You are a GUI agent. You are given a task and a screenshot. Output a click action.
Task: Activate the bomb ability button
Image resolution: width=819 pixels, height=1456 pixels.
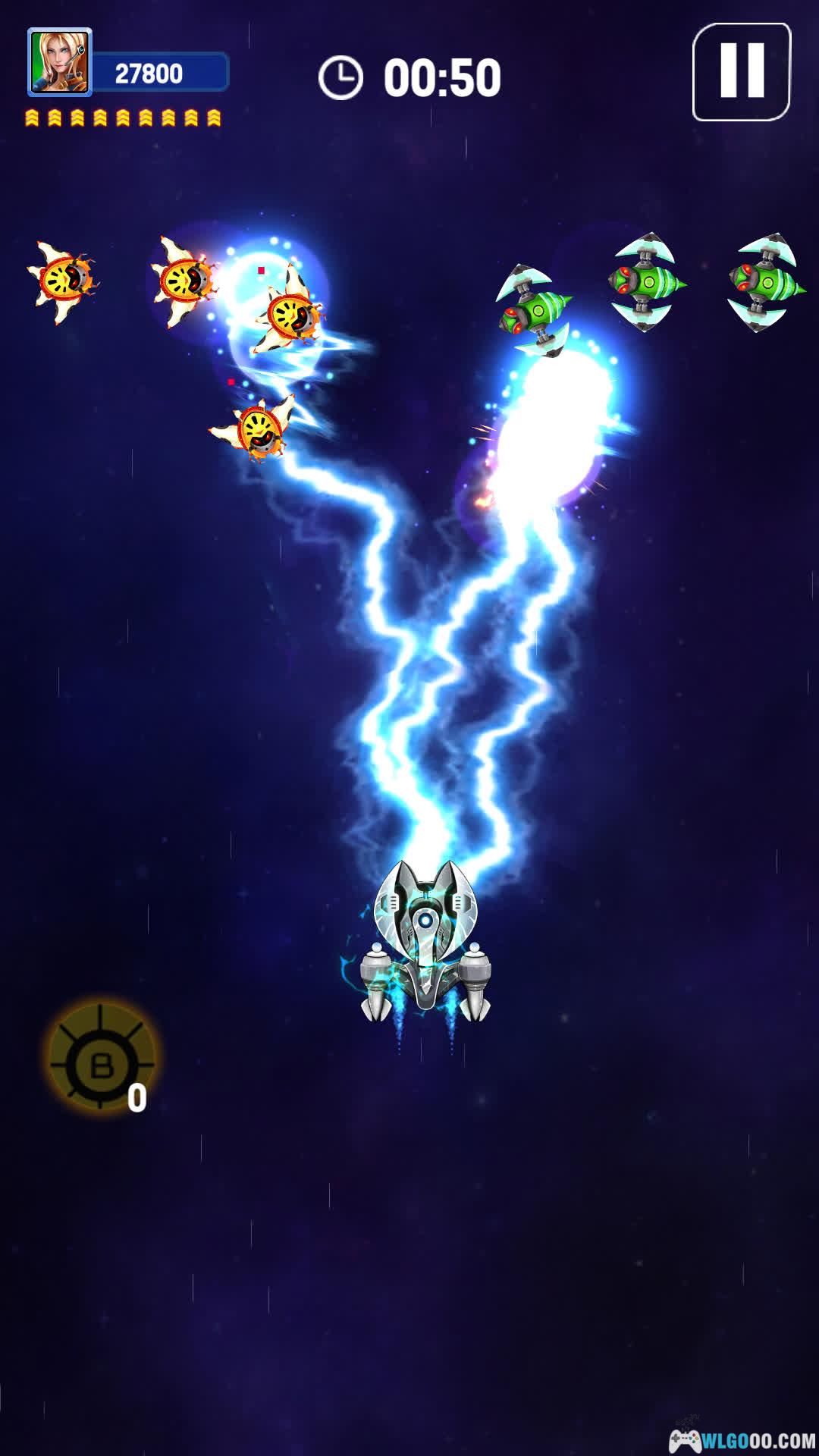(102, 1059)
